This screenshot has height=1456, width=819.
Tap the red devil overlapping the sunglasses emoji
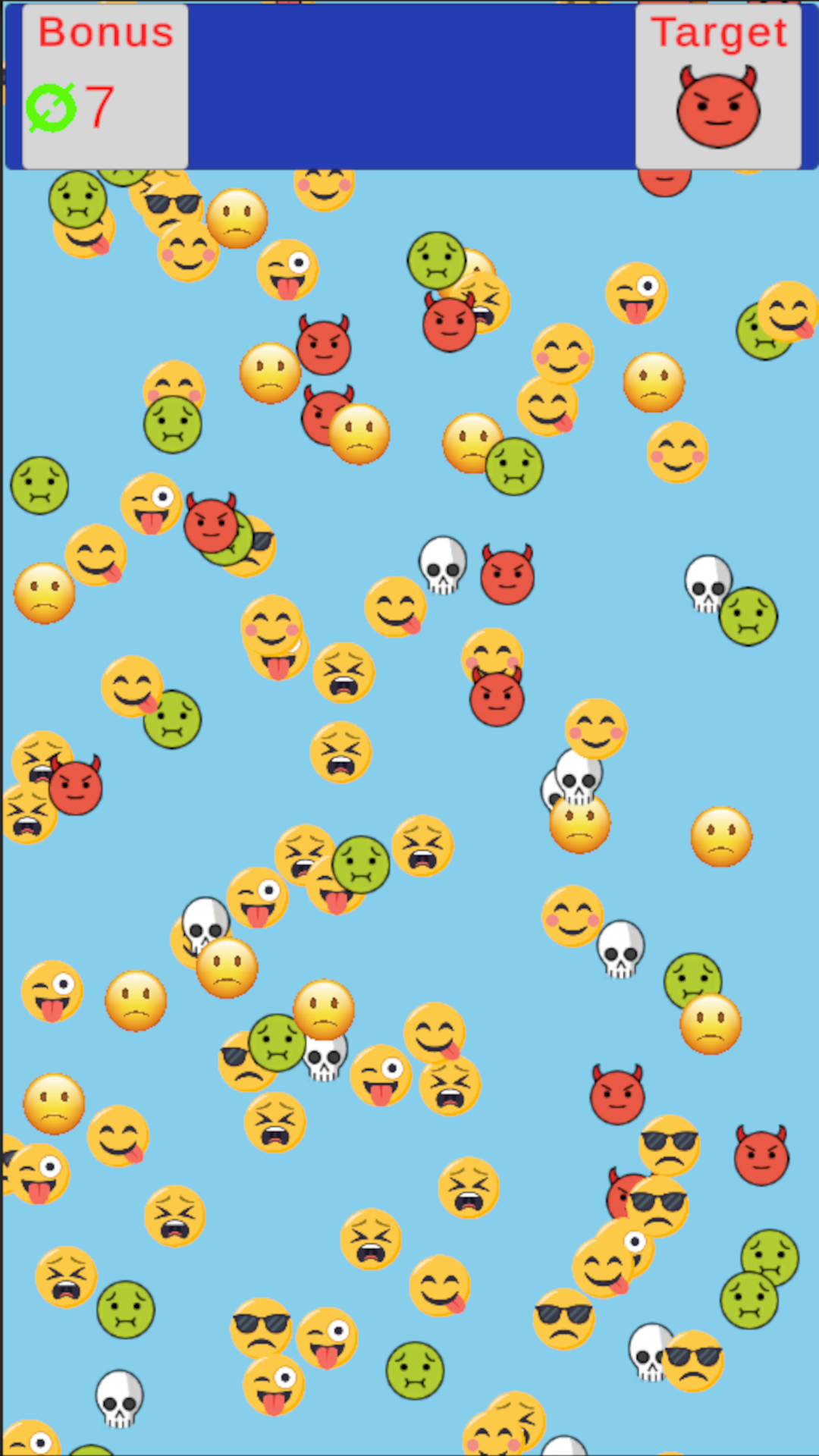click(x=211, y=525)
